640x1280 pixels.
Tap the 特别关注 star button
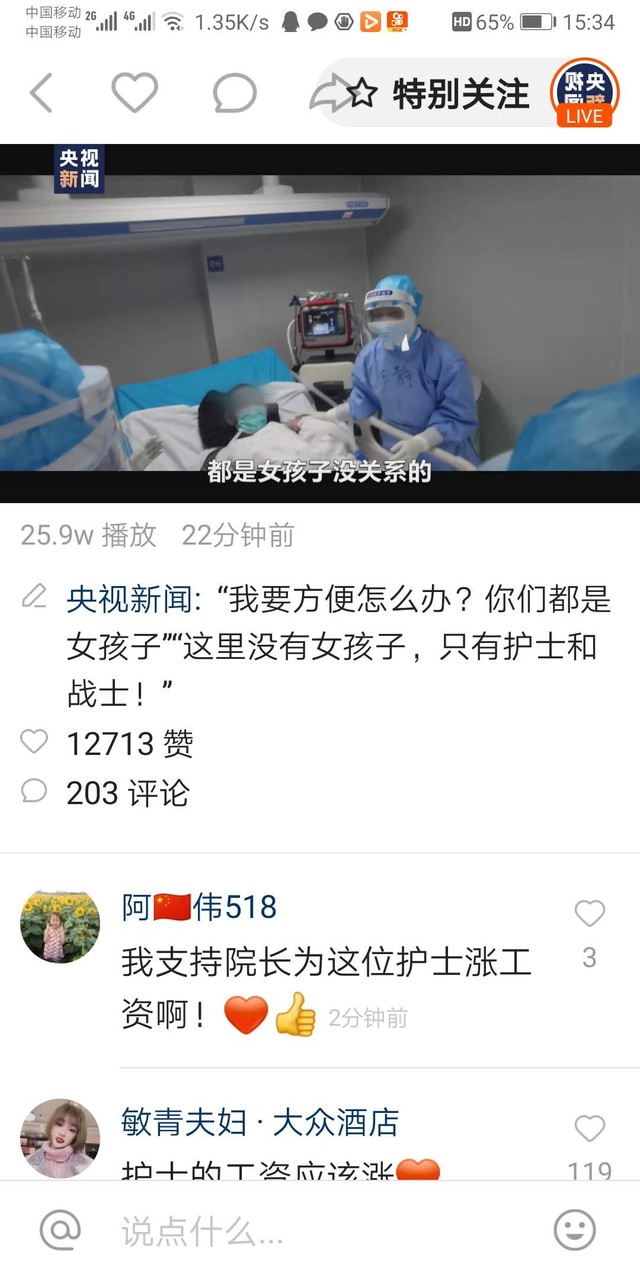(438, 94)
